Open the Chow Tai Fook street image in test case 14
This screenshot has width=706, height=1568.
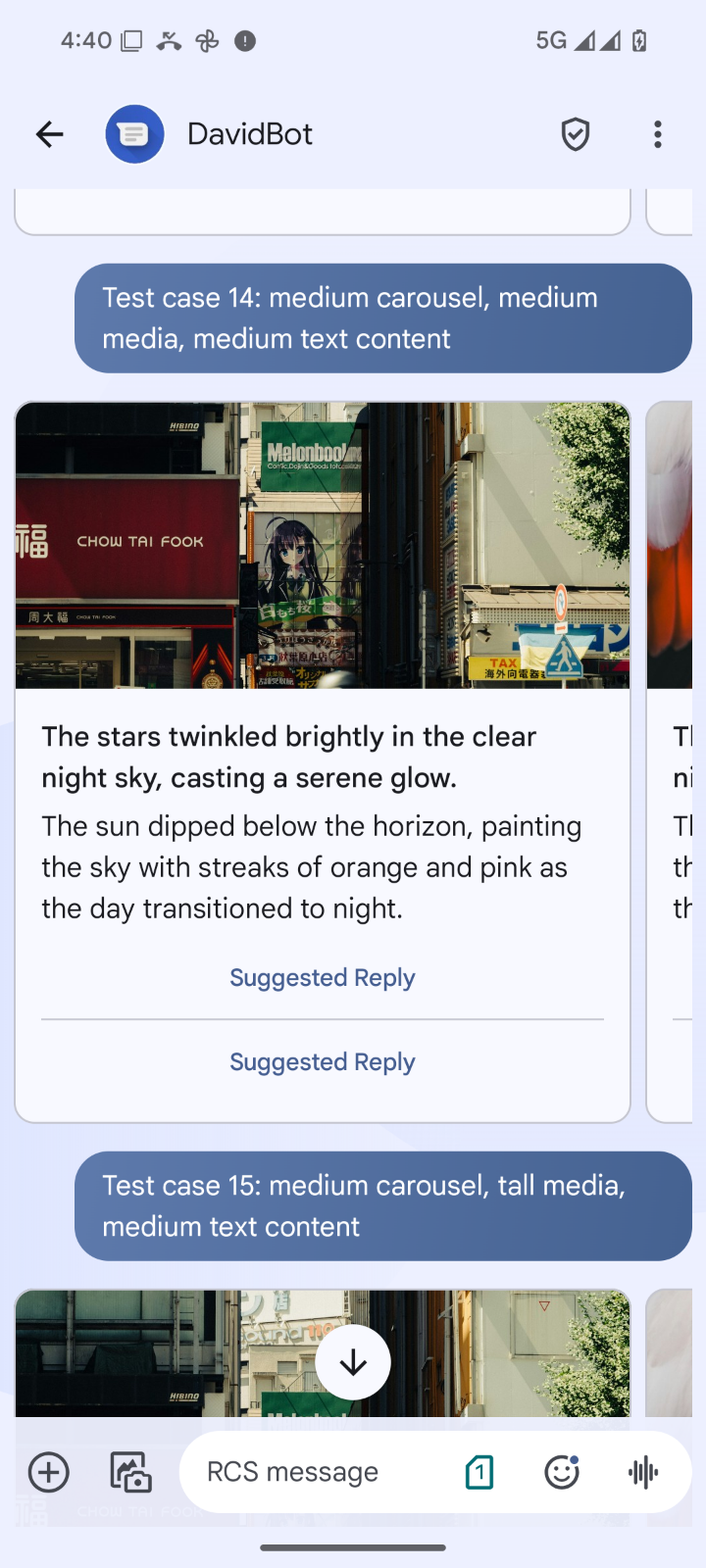click(323, 545)
